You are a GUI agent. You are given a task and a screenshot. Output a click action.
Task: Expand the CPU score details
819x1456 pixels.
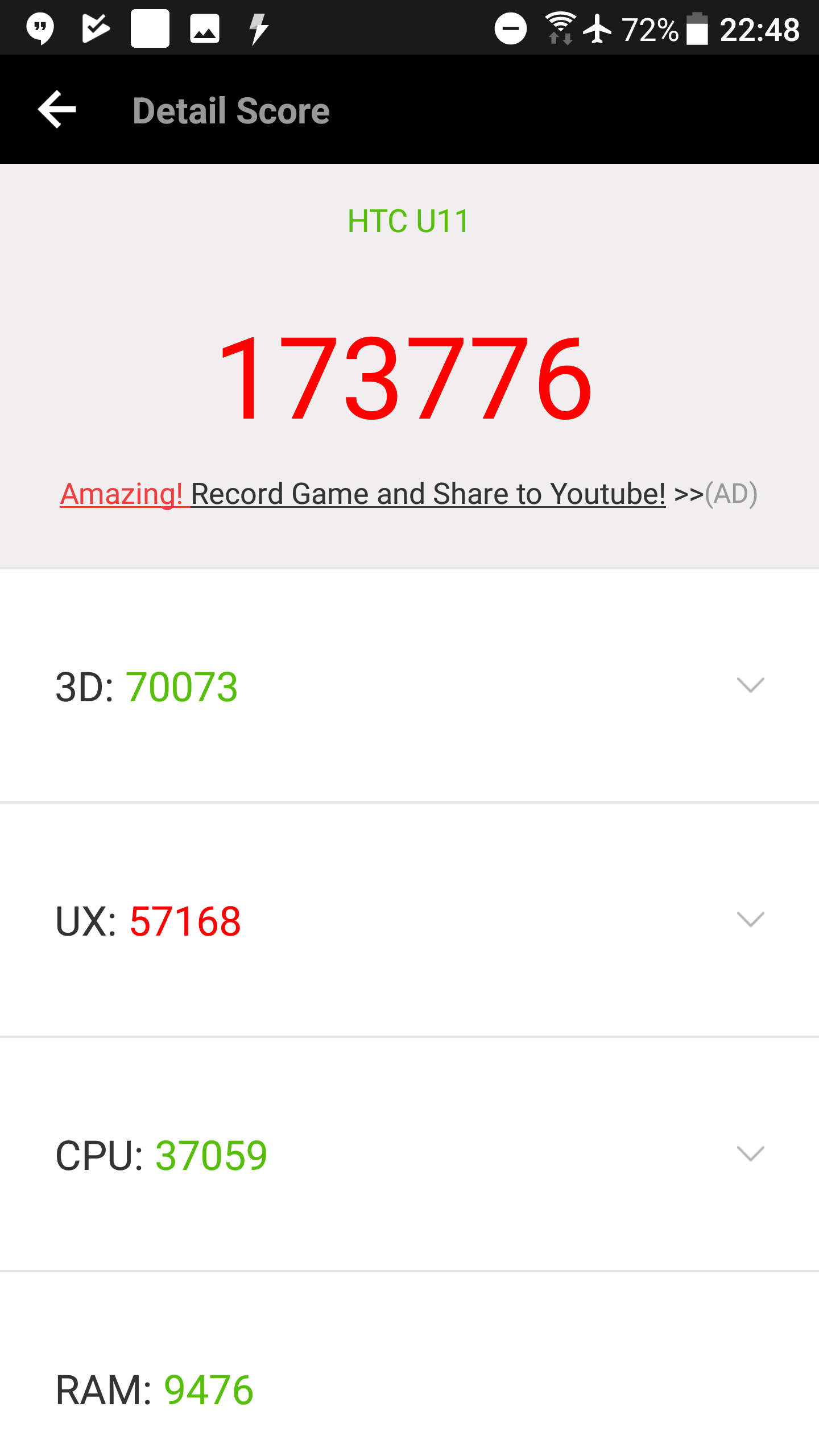[409, 1155]
